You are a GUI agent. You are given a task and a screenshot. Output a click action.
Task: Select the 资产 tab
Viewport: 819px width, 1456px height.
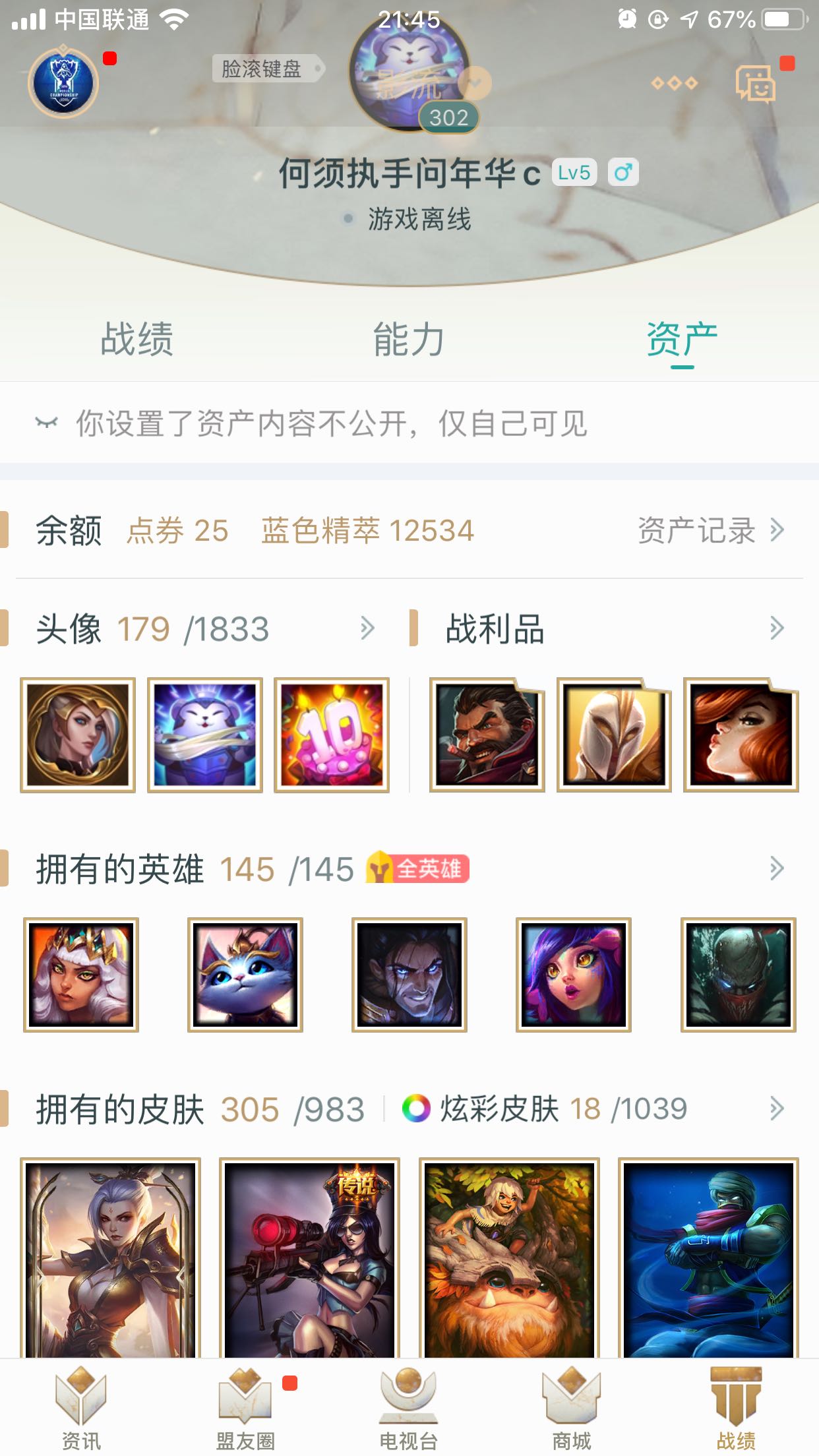point(681,339)
